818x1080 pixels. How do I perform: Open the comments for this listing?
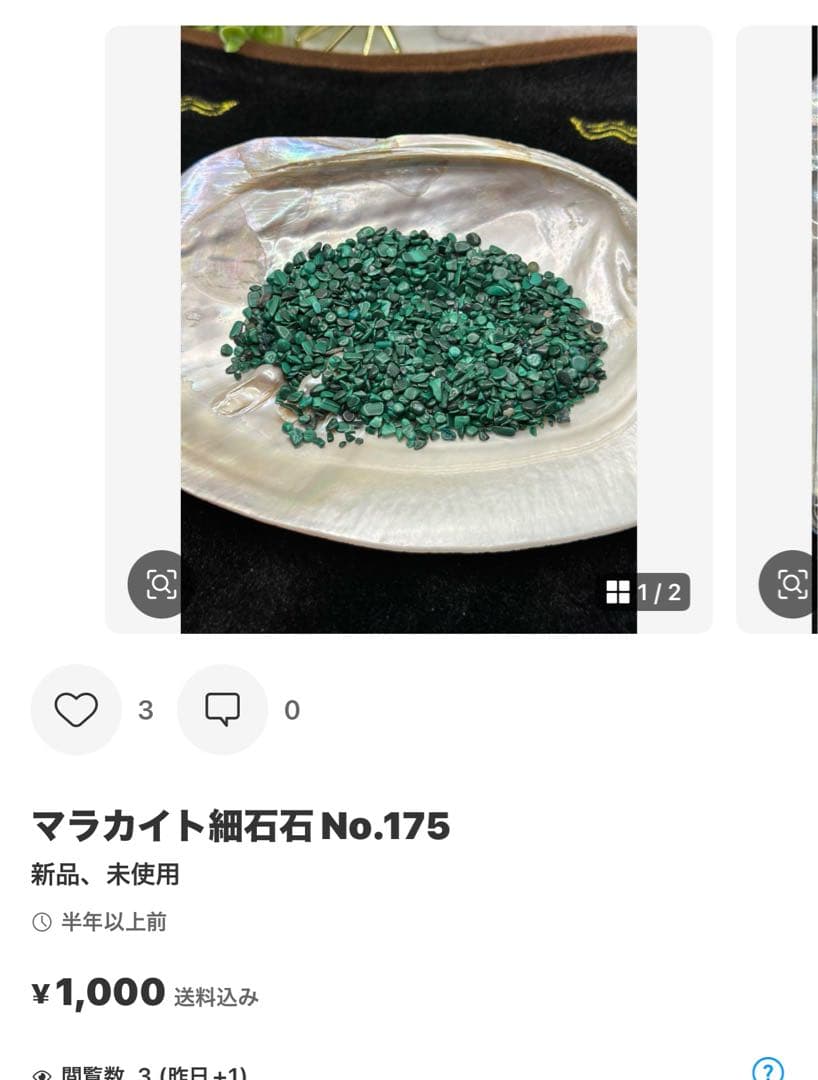point(222,710)
